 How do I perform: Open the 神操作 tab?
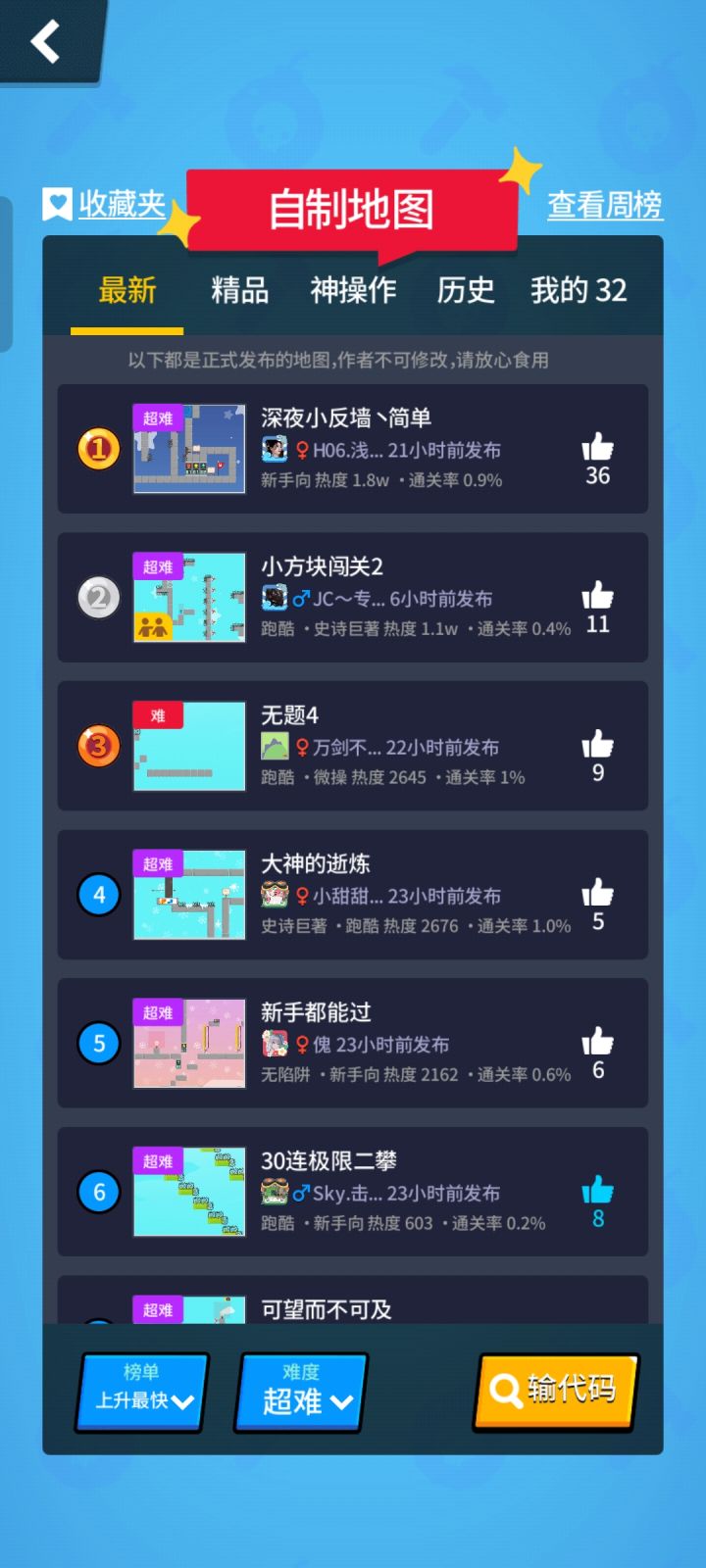(354, 290)
